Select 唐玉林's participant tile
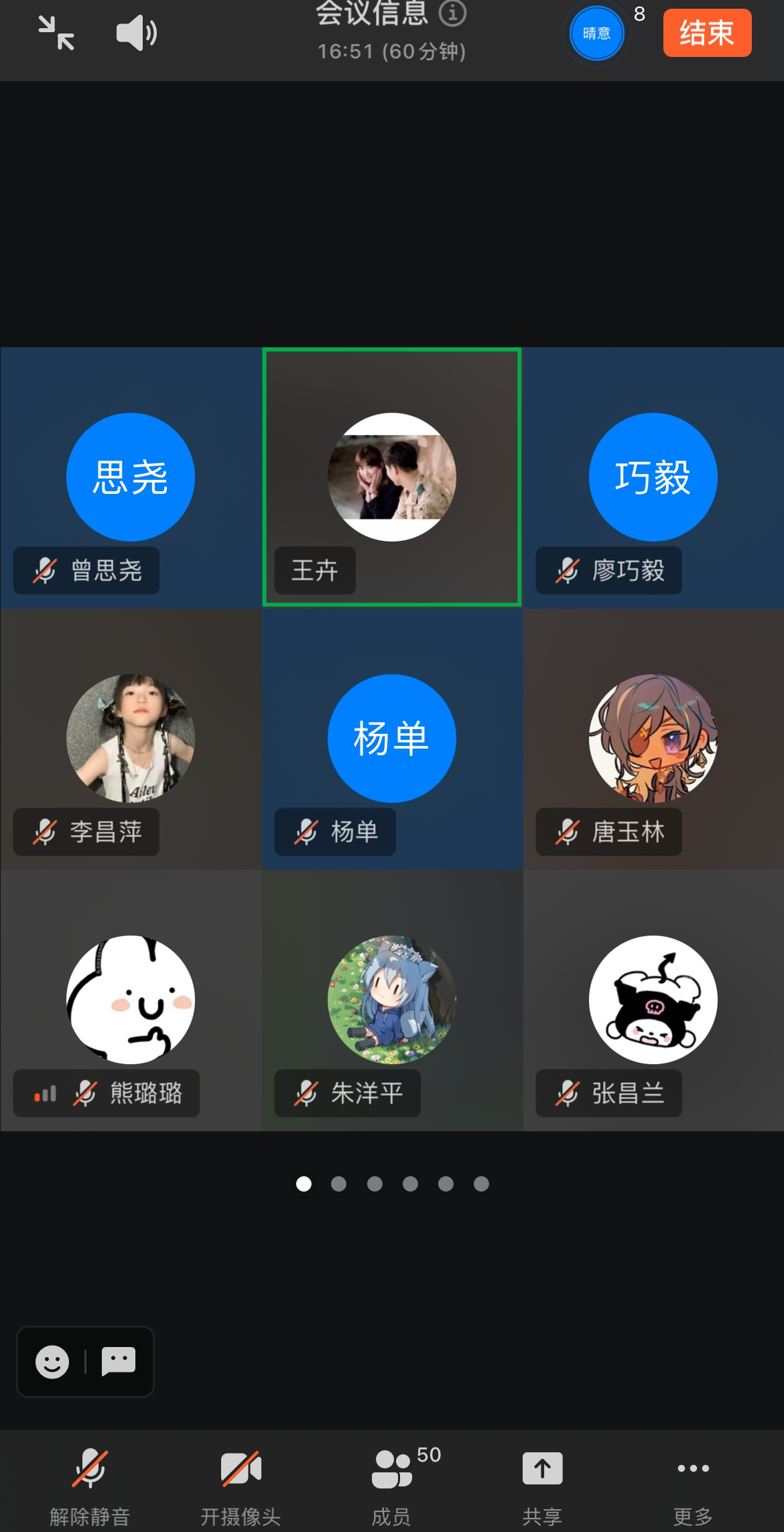This screenshot has height=1532, width=784. tap(653, 739)
